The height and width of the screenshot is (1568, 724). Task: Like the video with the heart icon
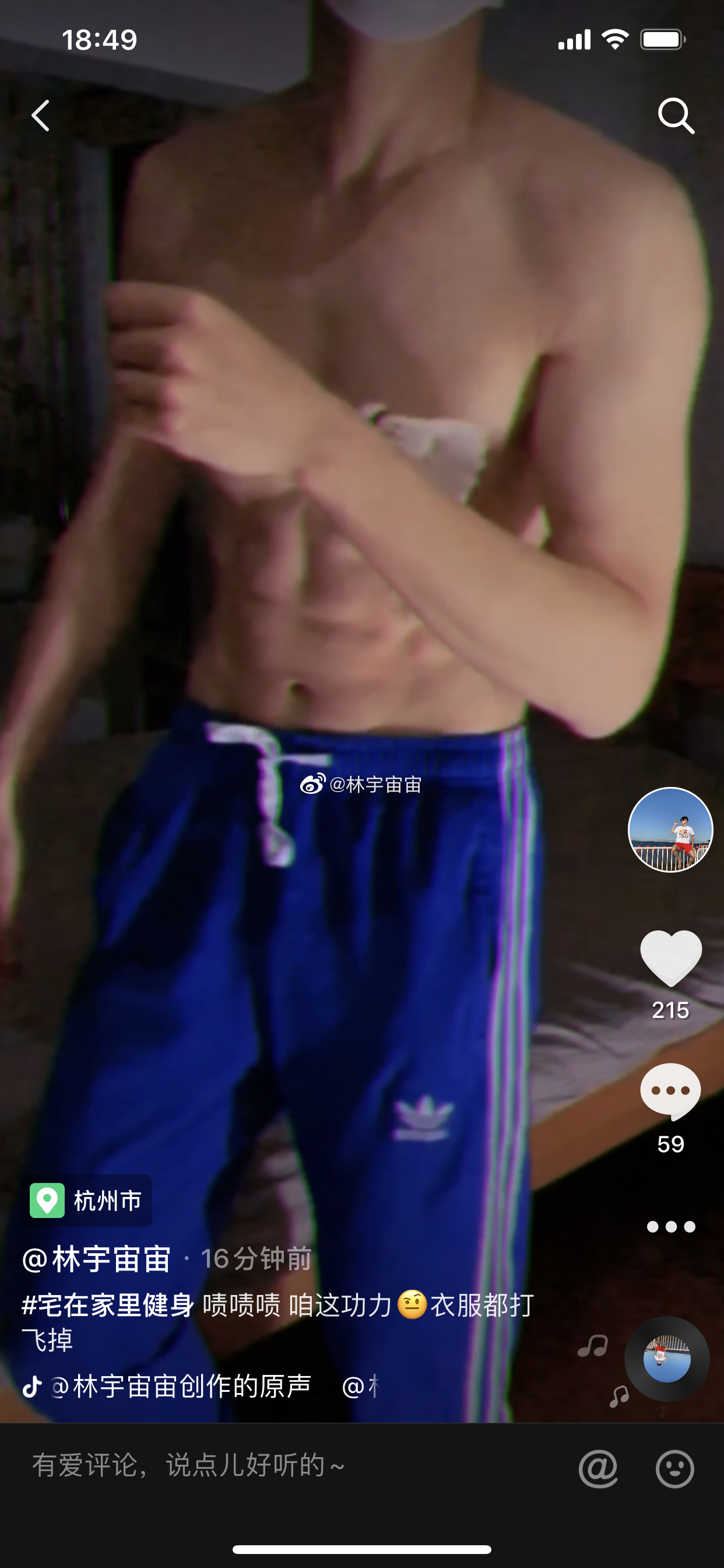(670, 958)
